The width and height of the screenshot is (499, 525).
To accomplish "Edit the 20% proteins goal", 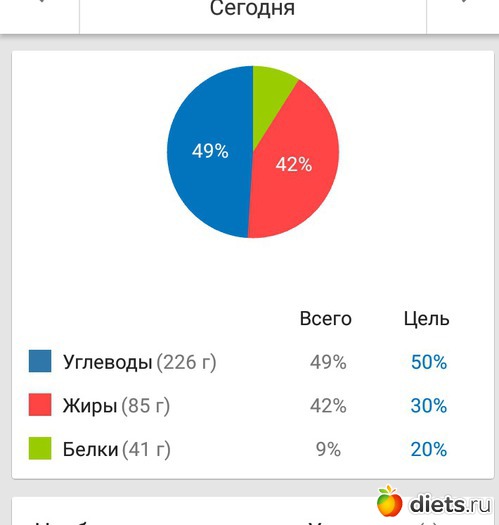I will pos(429,449).
